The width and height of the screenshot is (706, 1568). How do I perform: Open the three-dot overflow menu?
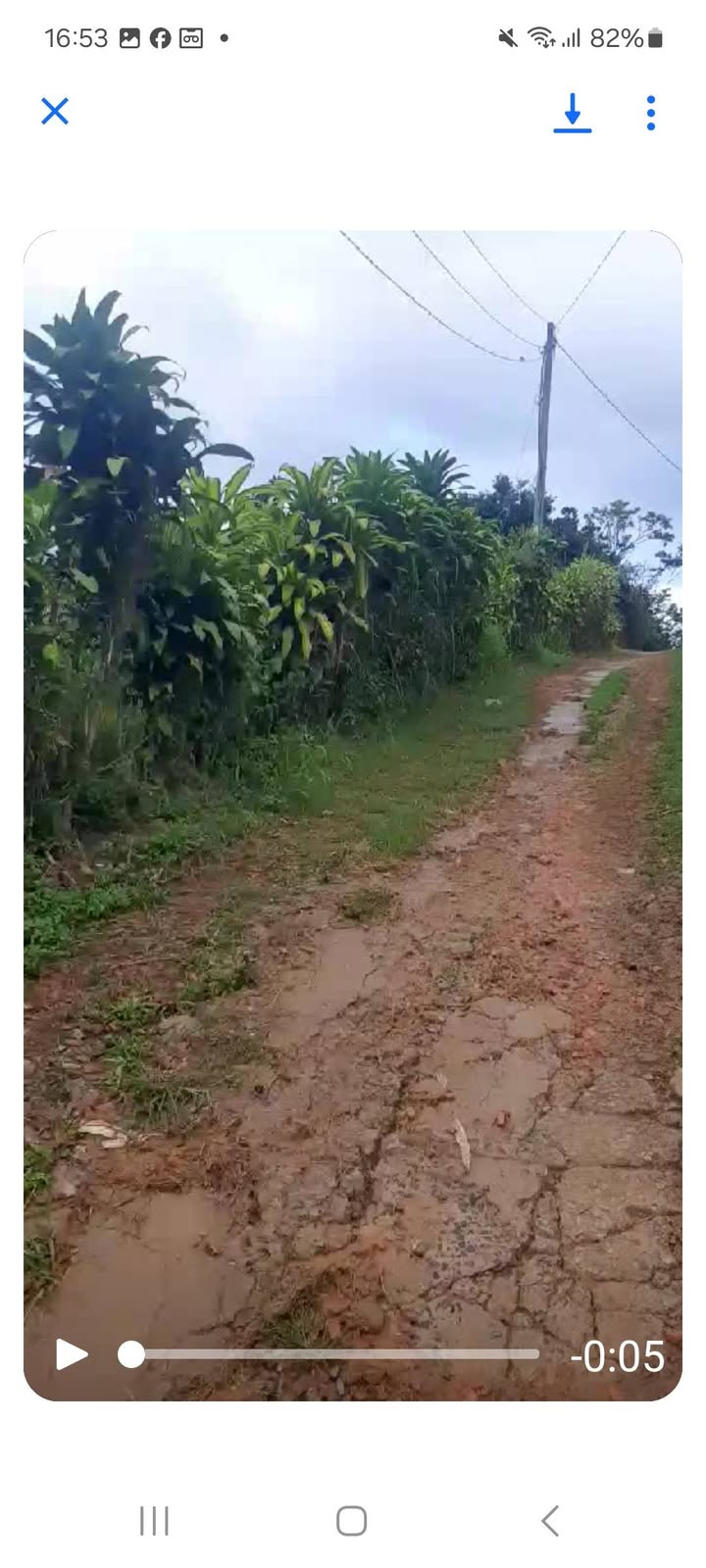(650, 113)
